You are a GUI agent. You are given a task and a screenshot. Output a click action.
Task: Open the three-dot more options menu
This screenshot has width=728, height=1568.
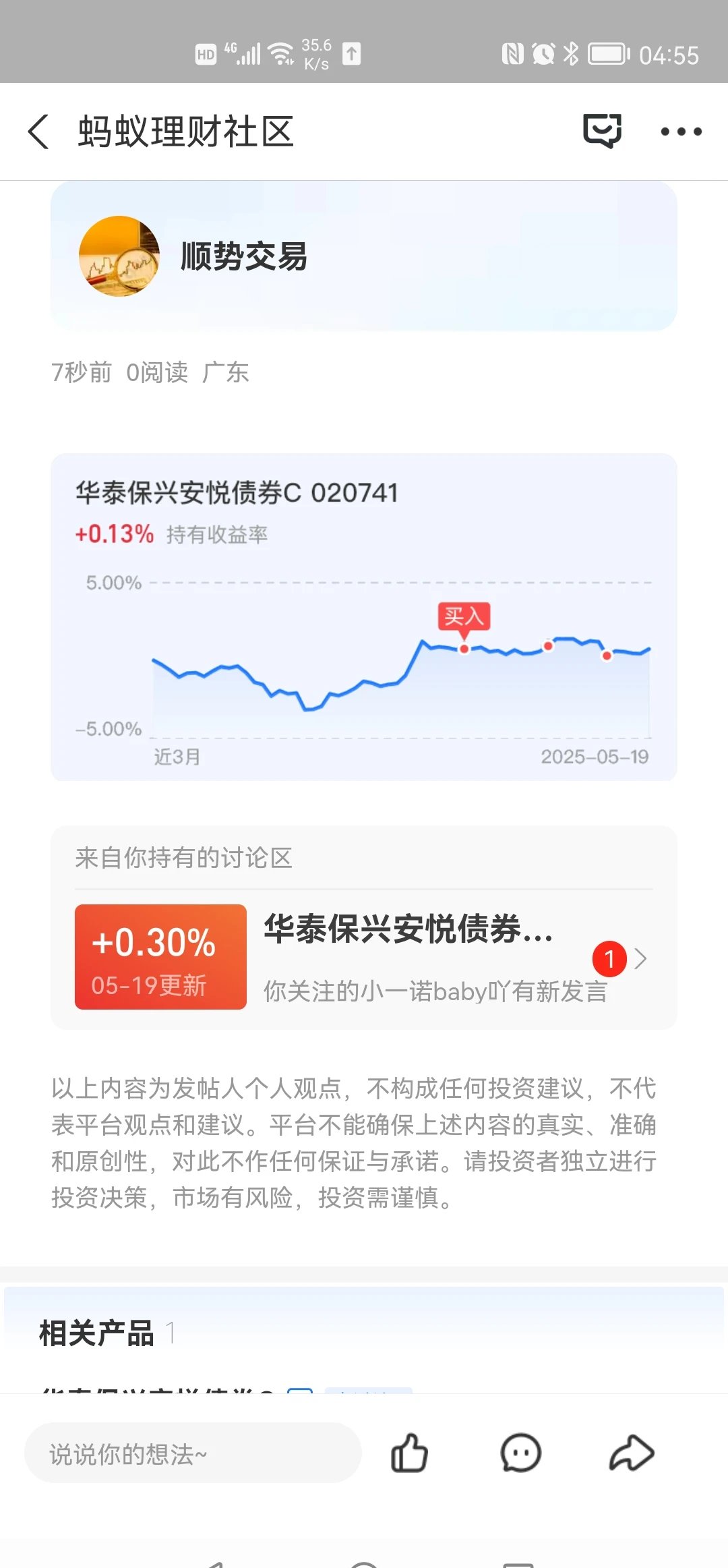pos(681,132)
